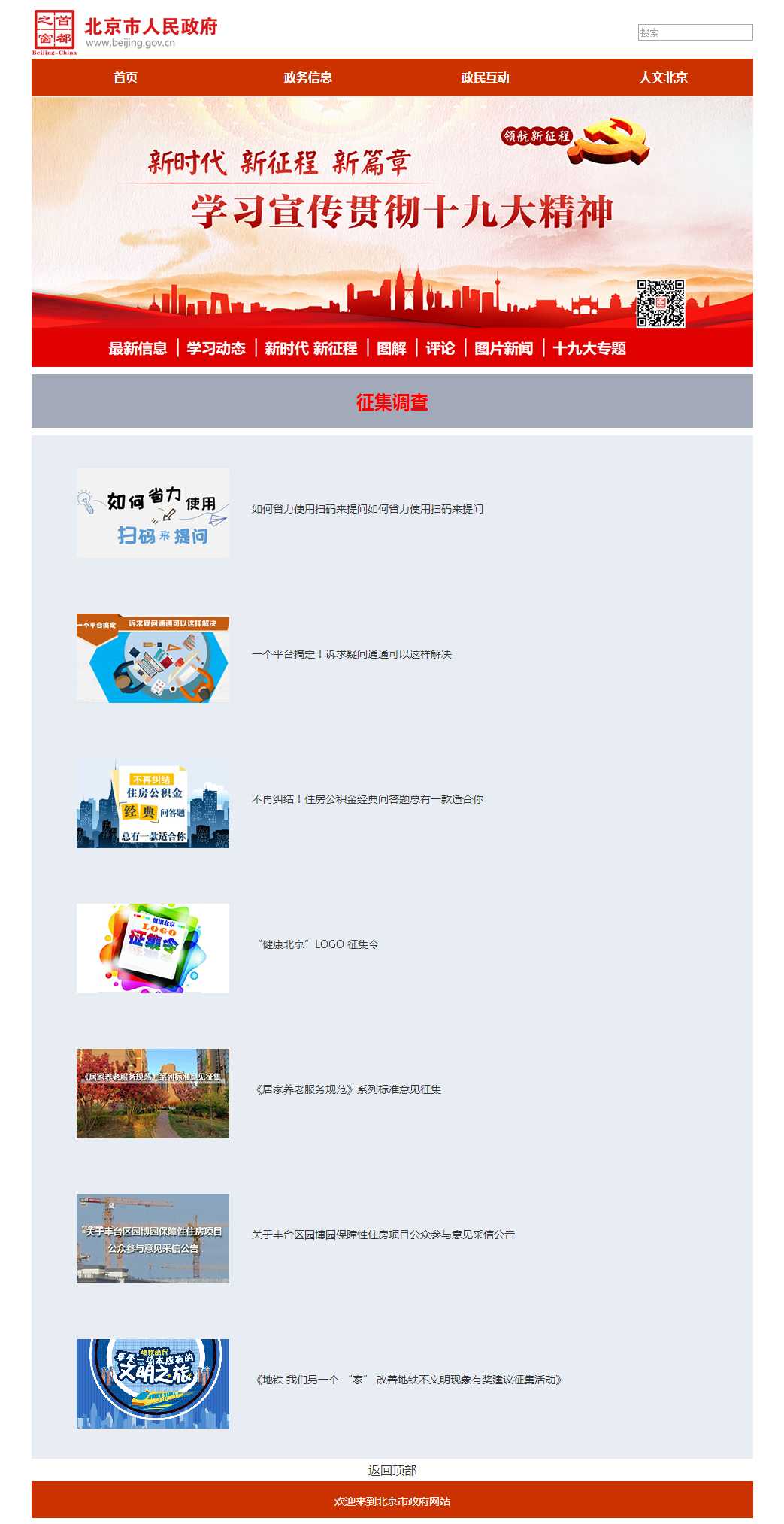Image resolution: width=784 pixels, height=1524 pixels.
Task: Open 十九大专题 link
Action: (x=589, y=348)
